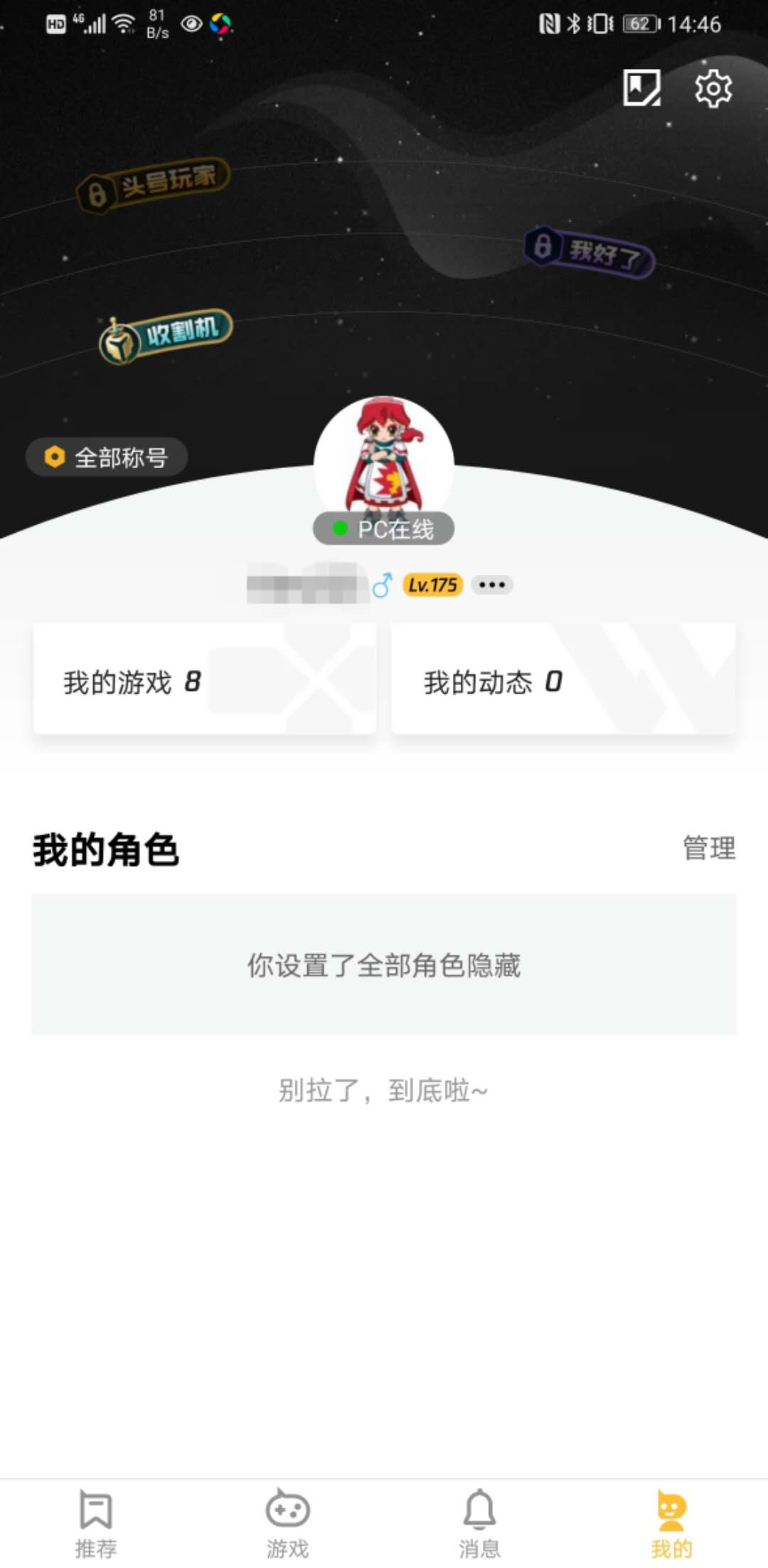768x1568 pixels.
Task: Tap the 我好了 title badge
Action: [x=589, y=252]
